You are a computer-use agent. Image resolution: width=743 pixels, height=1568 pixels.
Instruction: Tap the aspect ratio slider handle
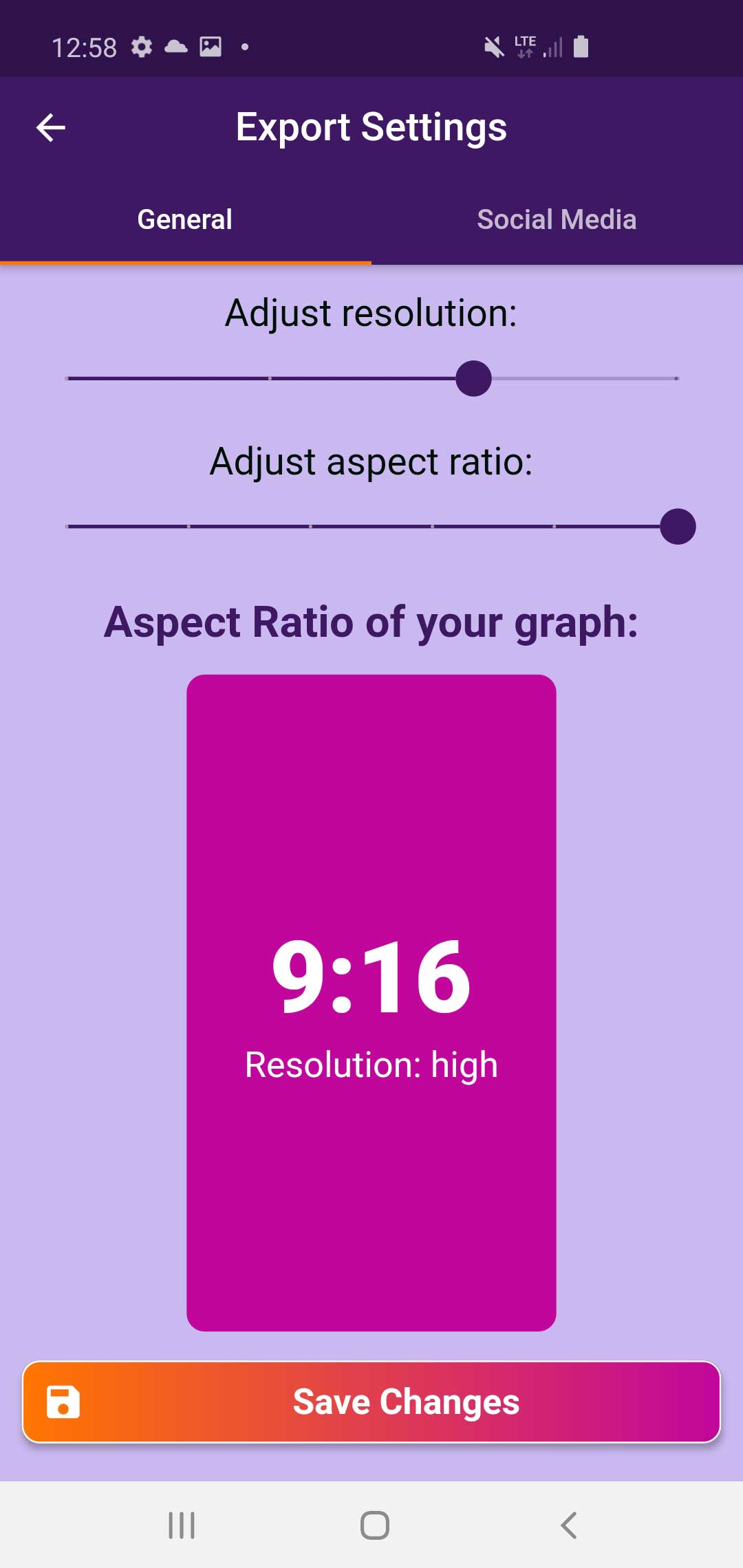tap(678, 527)
